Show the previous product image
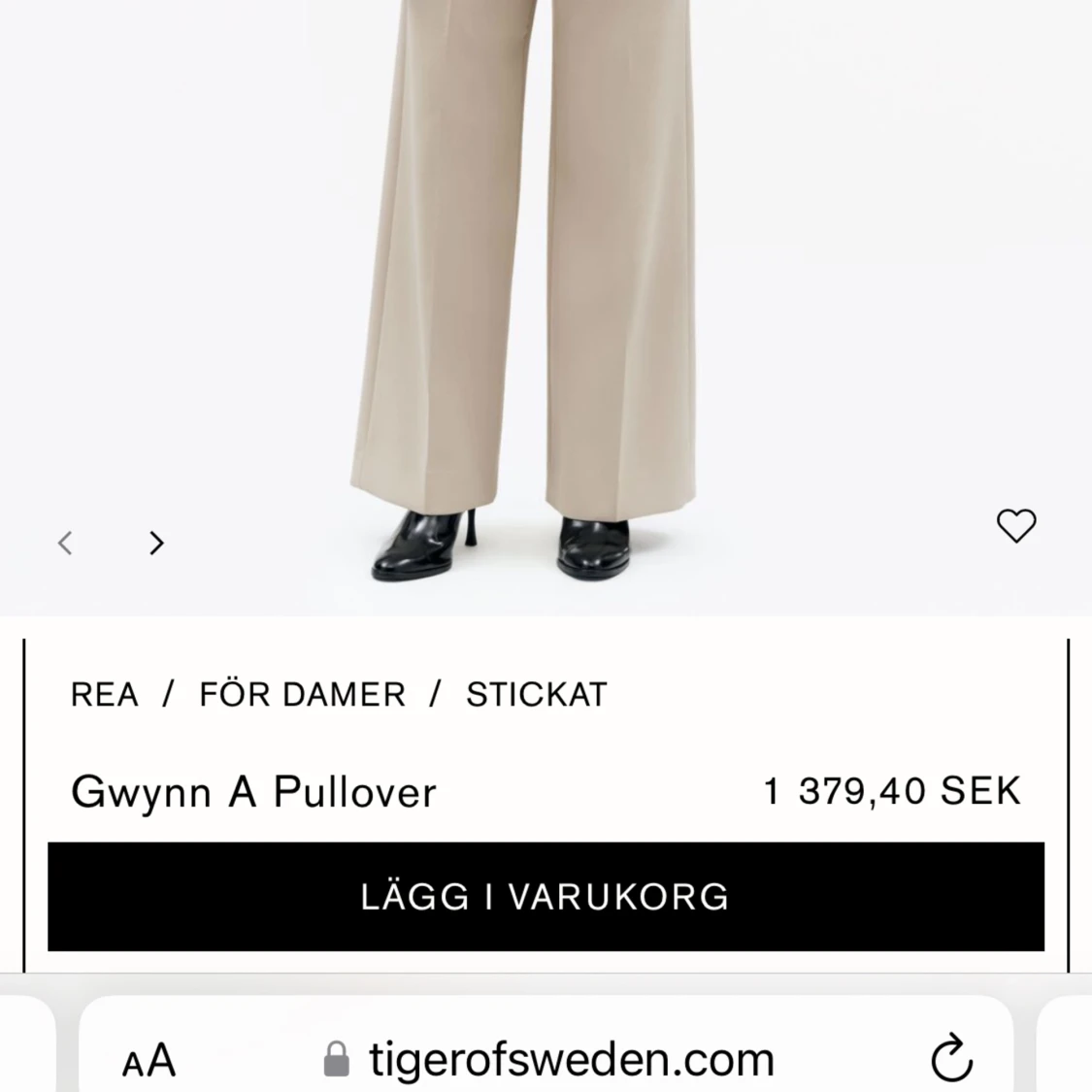This screenshot has width=1092, height=1092. pyautogui.click(x=65, y=543)
